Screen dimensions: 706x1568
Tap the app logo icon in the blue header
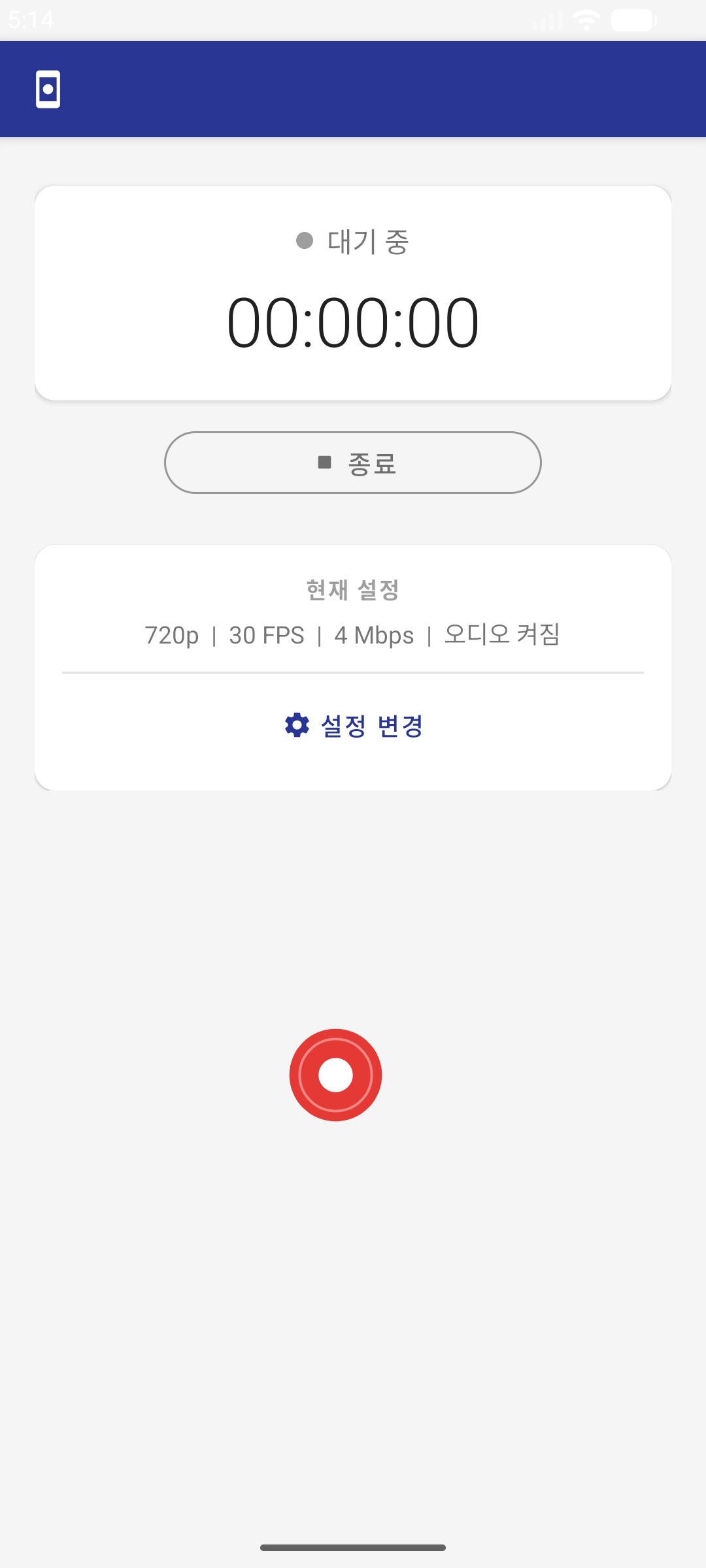(48, 90)
